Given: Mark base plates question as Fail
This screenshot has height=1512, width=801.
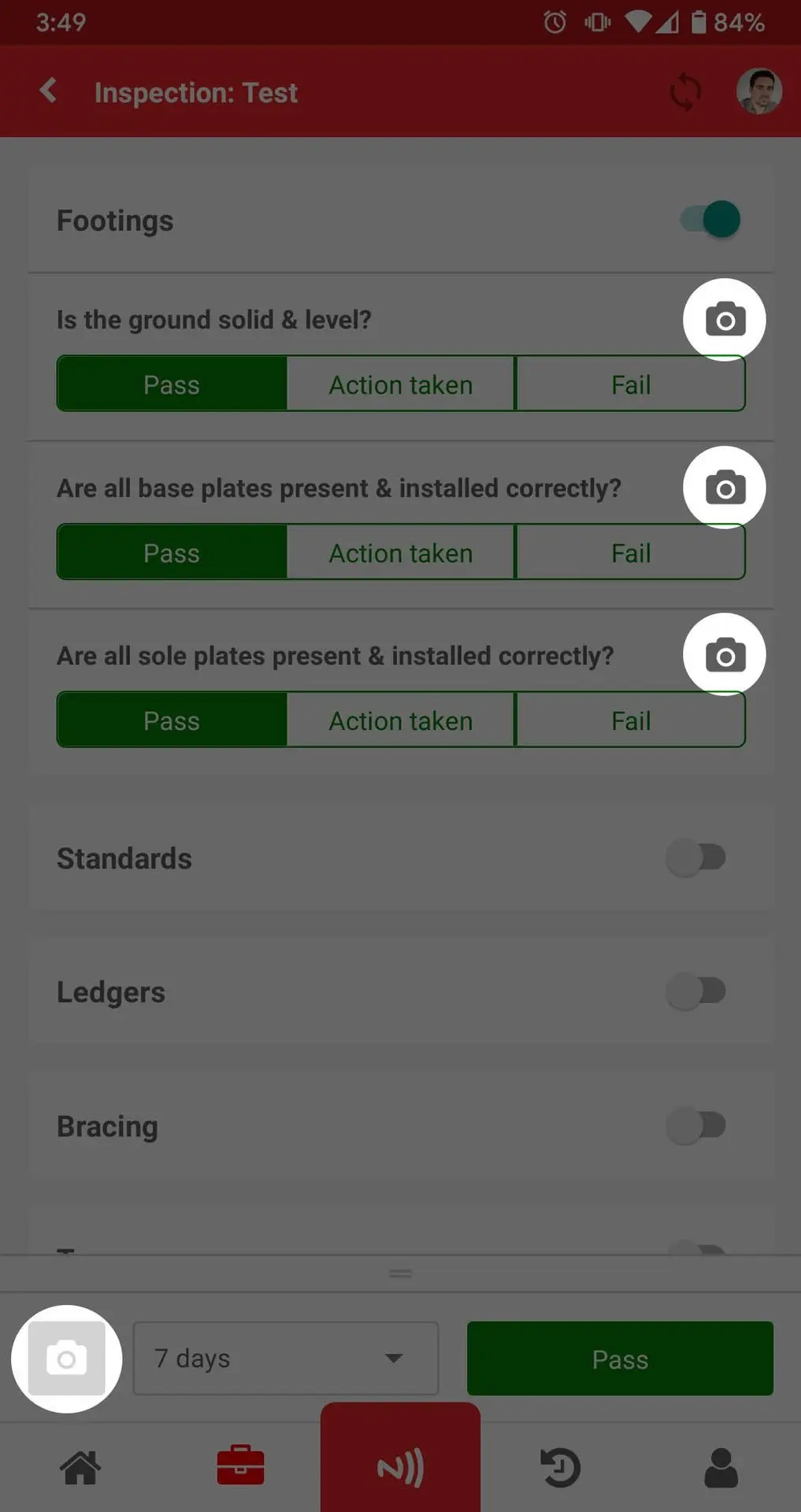Looking at the screenshot, I should coord(630,553).
